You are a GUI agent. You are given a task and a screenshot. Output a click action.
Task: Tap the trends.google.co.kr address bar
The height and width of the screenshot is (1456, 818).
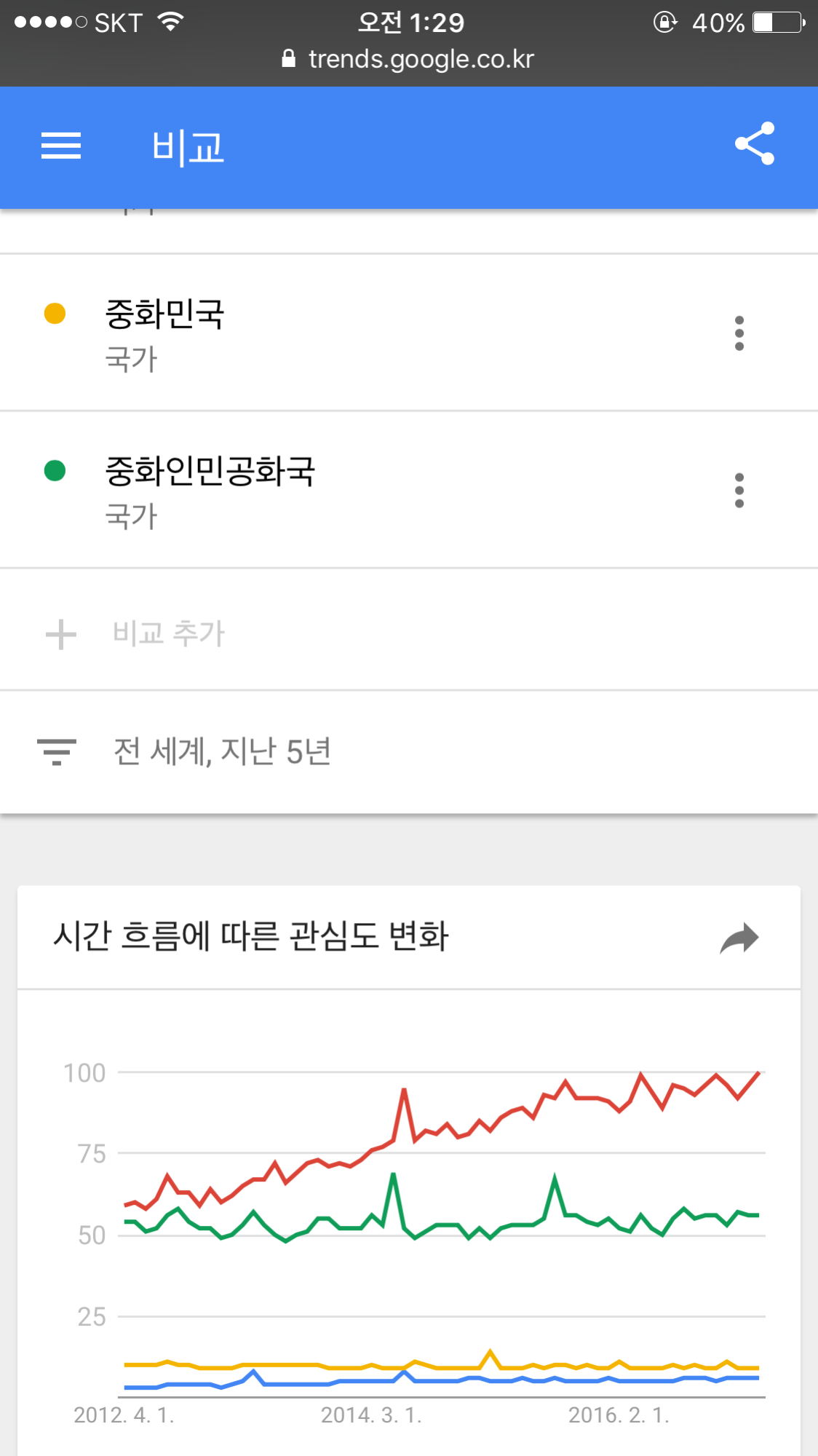(x=409, y=60)
